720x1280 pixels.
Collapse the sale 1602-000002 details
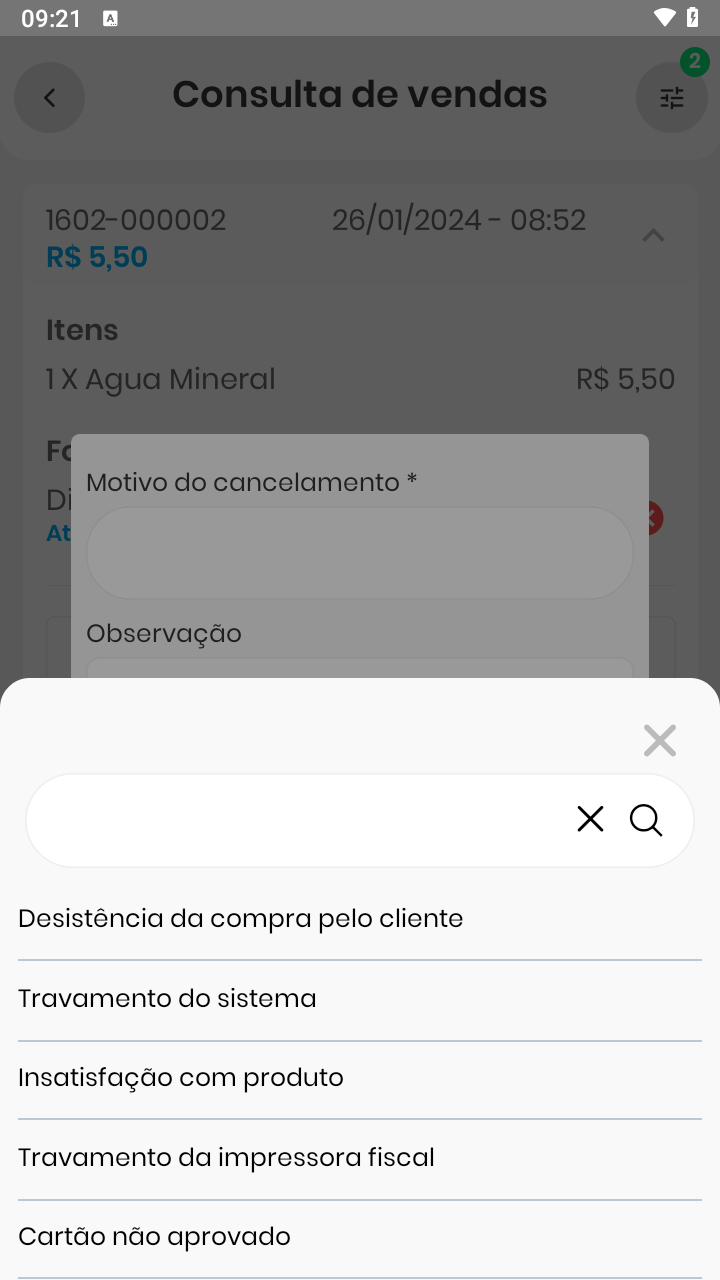(652, 235)
